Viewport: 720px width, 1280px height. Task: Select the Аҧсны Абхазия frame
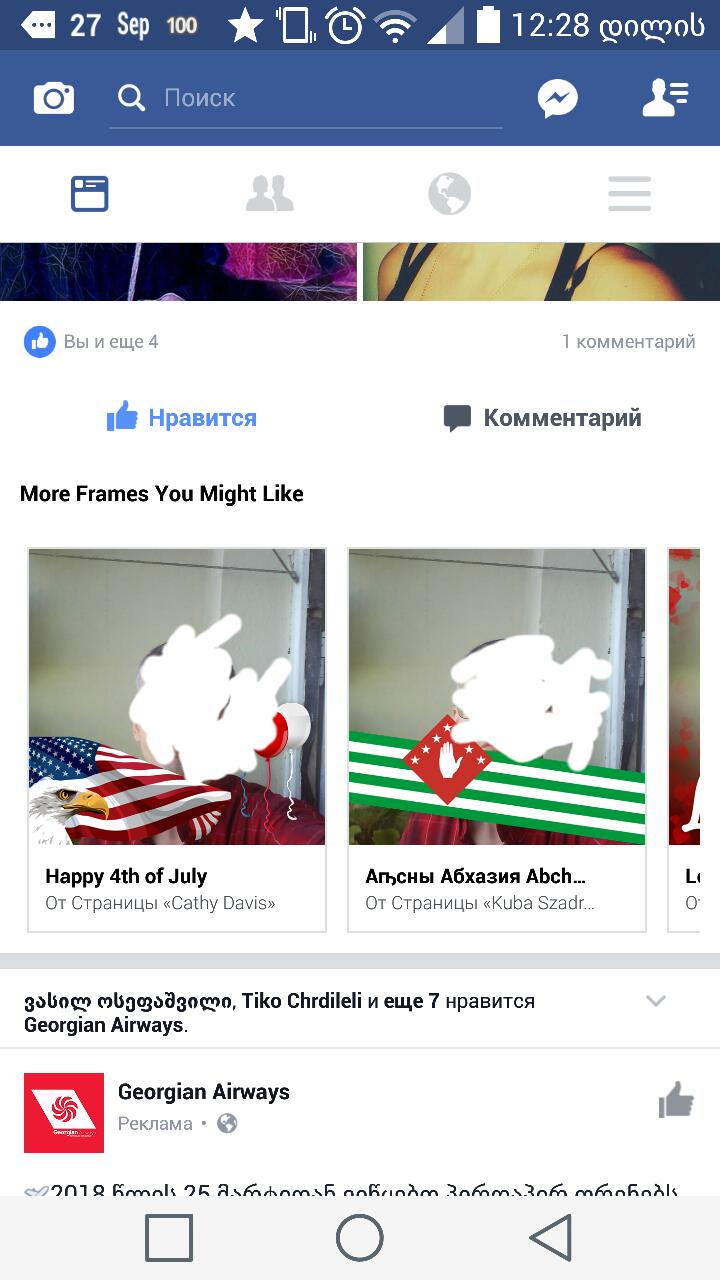pos(497,740)
